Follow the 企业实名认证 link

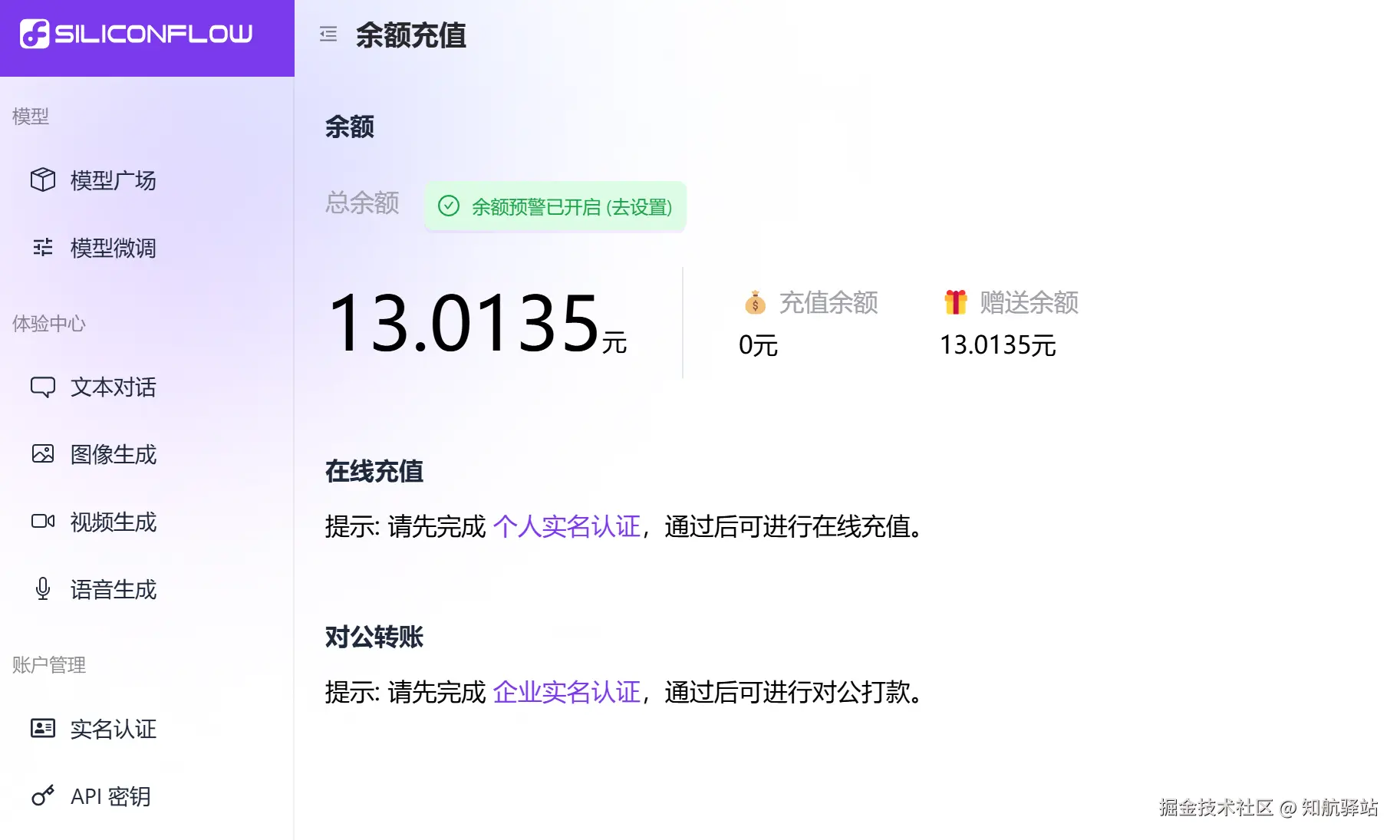click(566, 693)
